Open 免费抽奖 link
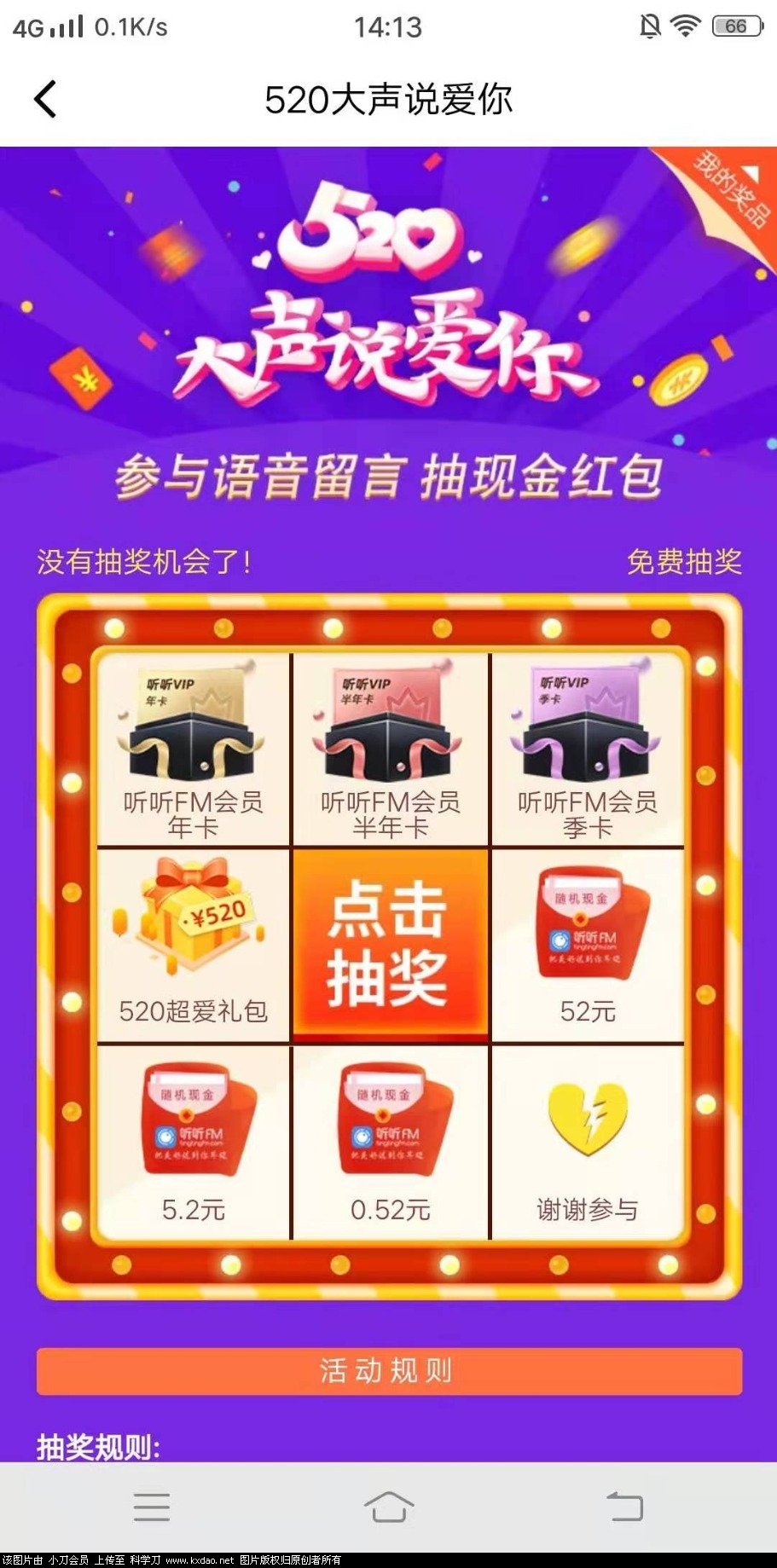The height and width of the screenshot is (1568, 777). (x=684, y=562)
